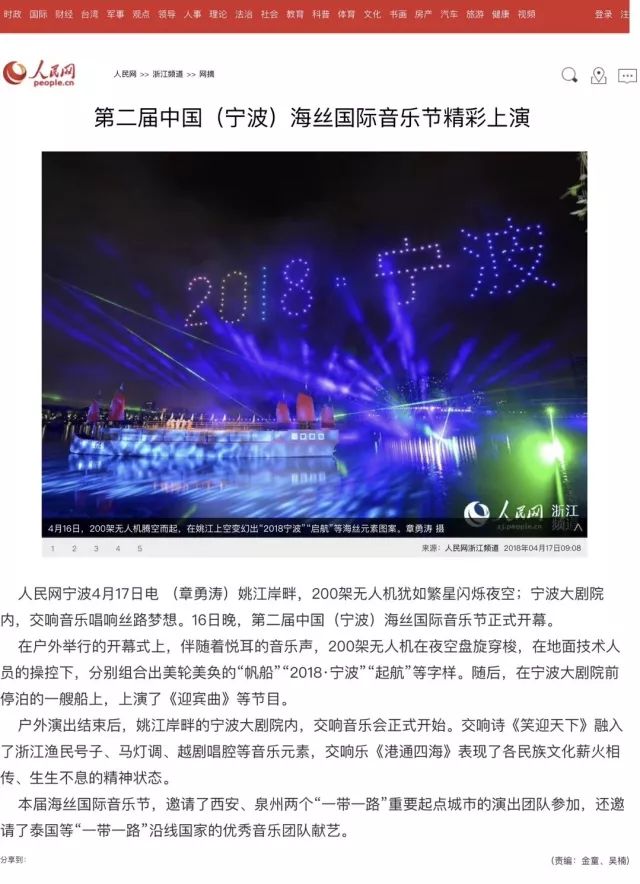Open the 视频 channel

[527, 15]
